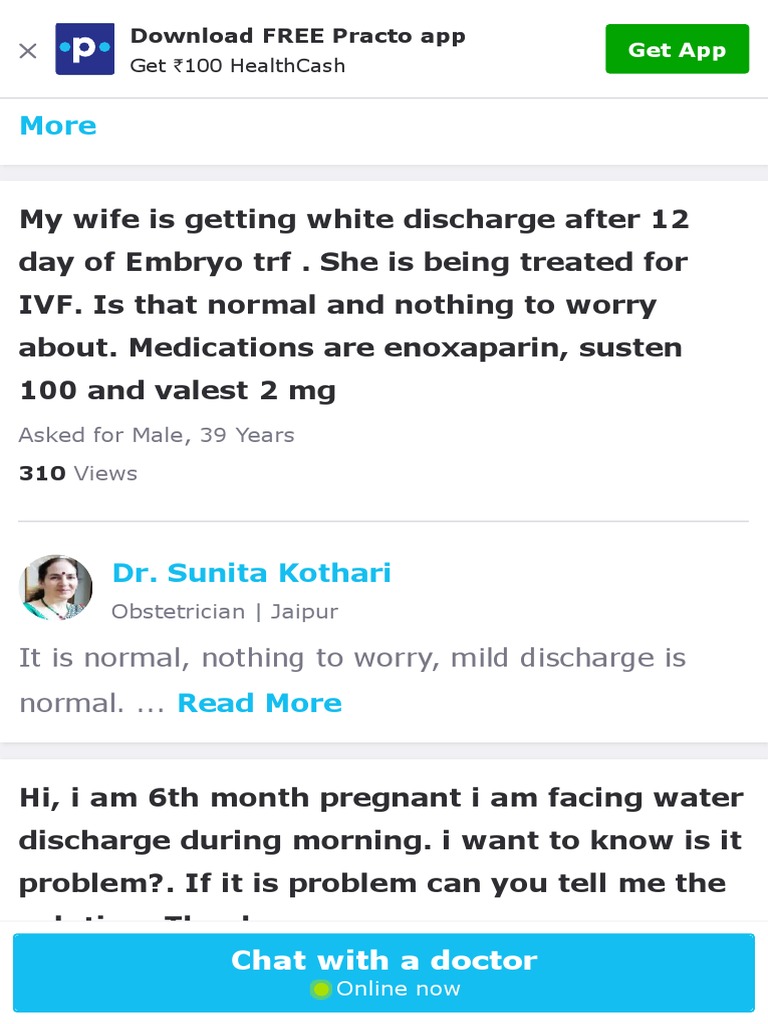Dismiss the Practo app download banner
This screenshot has height=1024, width=768.
[28, 50]
